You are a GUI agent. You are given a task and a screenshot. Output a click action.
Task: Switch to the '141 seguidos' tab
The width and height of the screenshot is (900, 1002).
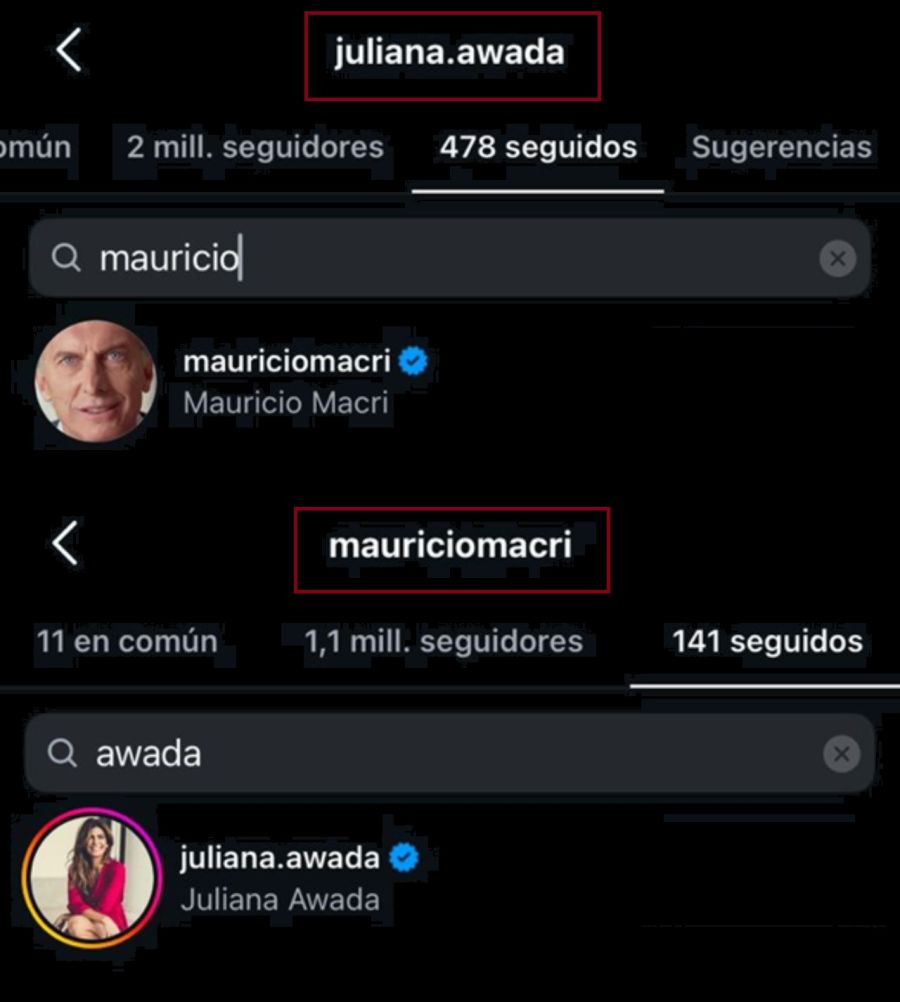tap(765, 641)
